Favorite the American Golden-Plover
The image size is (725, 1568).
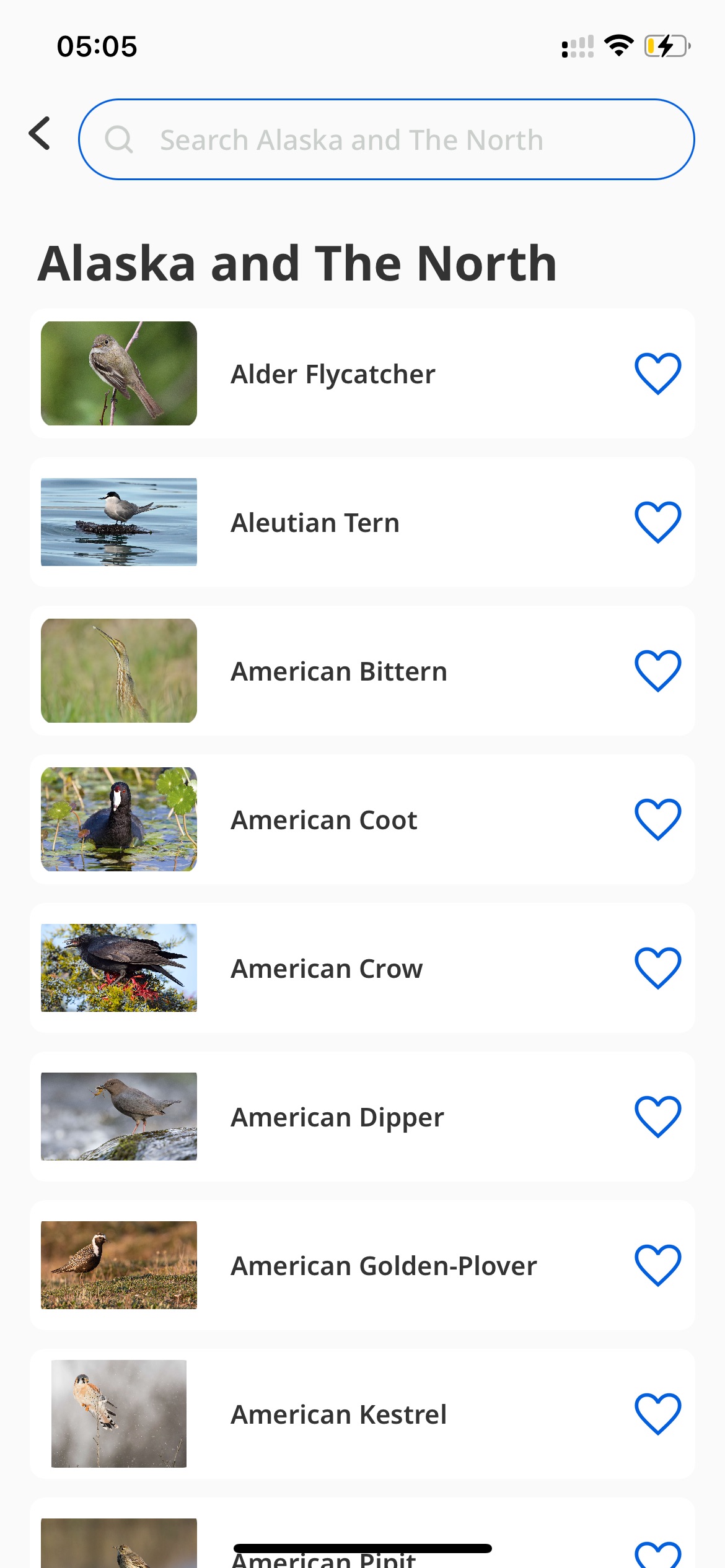pos(657,1265)
